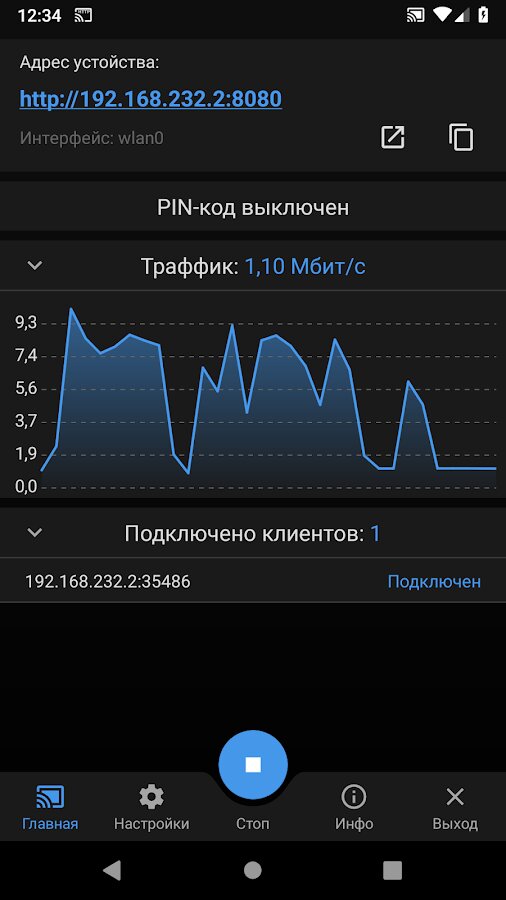Exit the app via Выход

(455, 808)
